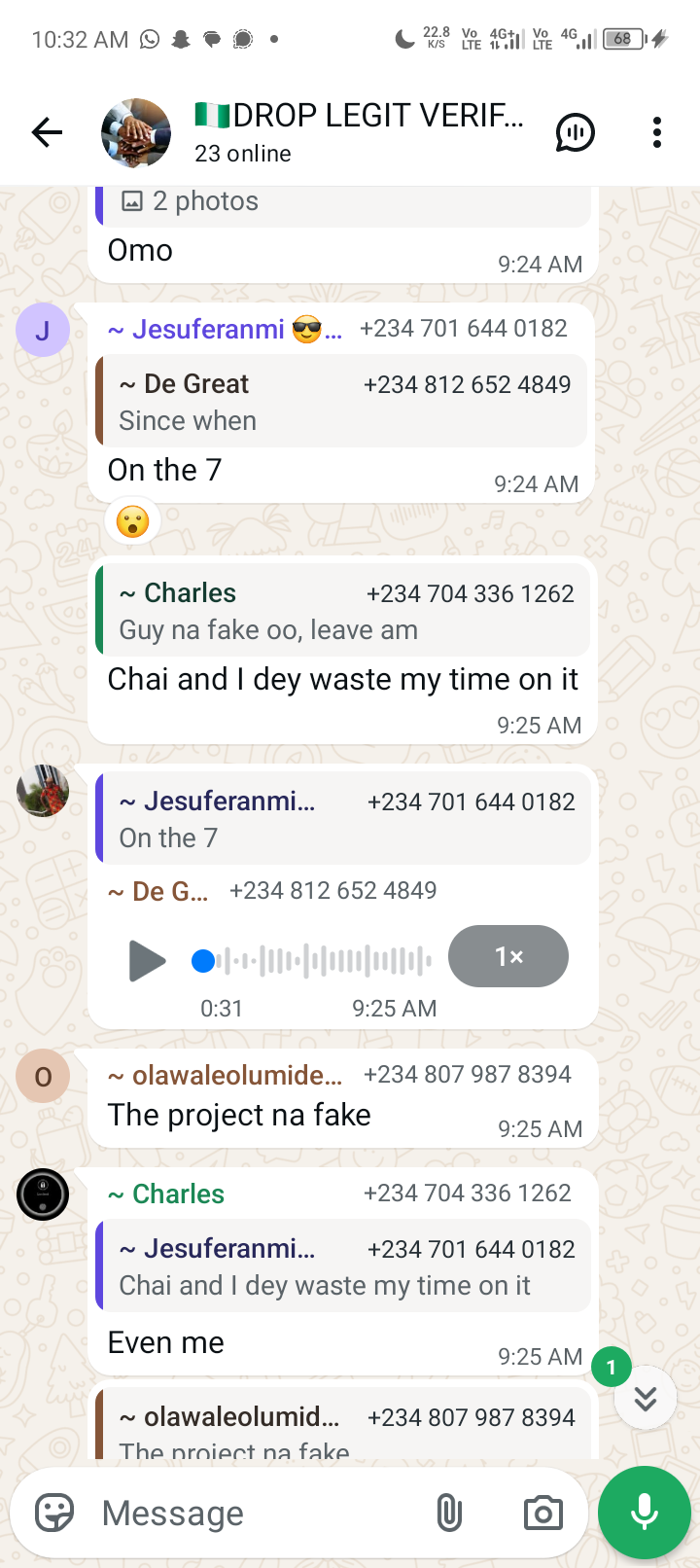700x1568 pixels.
Task: Change voice message speed from 1×
Action: point(507,956)
